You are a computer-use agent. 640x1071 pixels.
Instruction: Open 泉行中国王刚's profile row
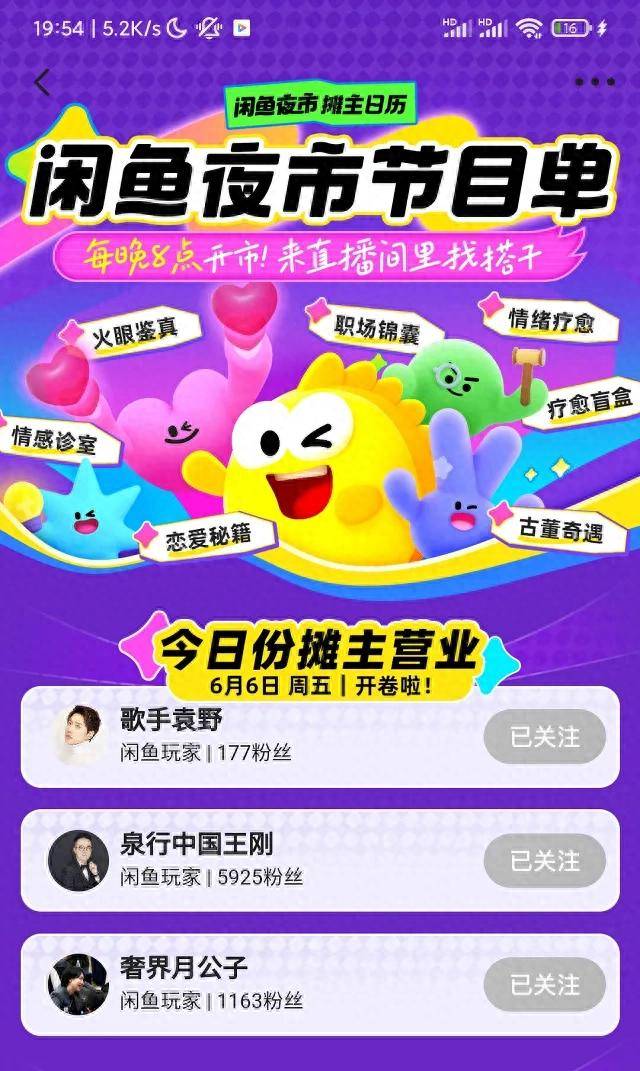click(x=250, y=860)
